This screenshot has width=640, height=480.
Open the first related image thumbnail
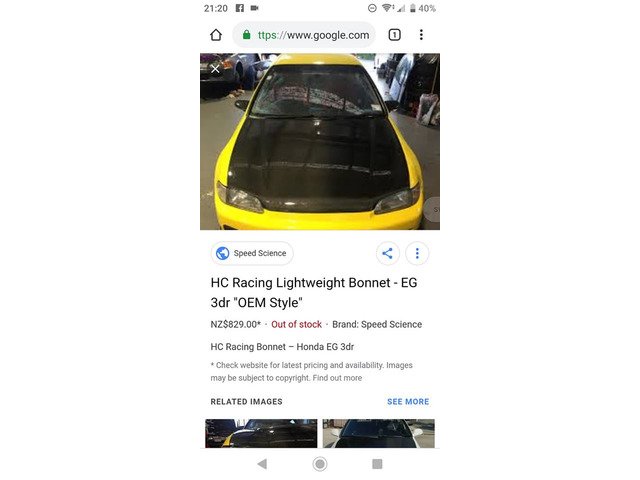[261, 433]
